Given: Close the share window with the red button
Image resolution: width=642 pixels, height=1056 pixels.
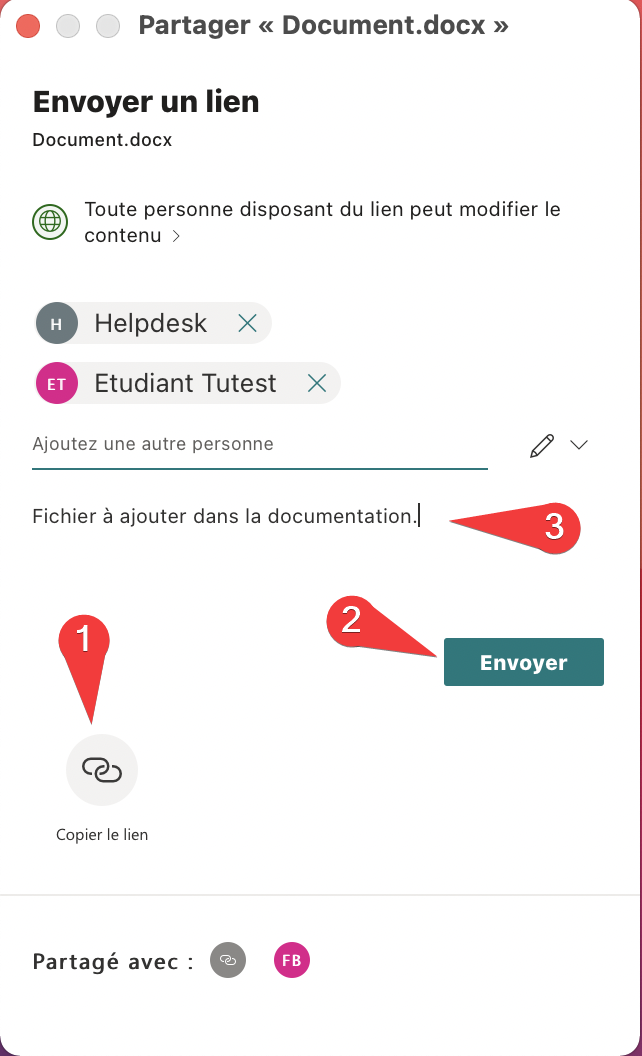Looking at the screenshot, I should click(28, 26).
